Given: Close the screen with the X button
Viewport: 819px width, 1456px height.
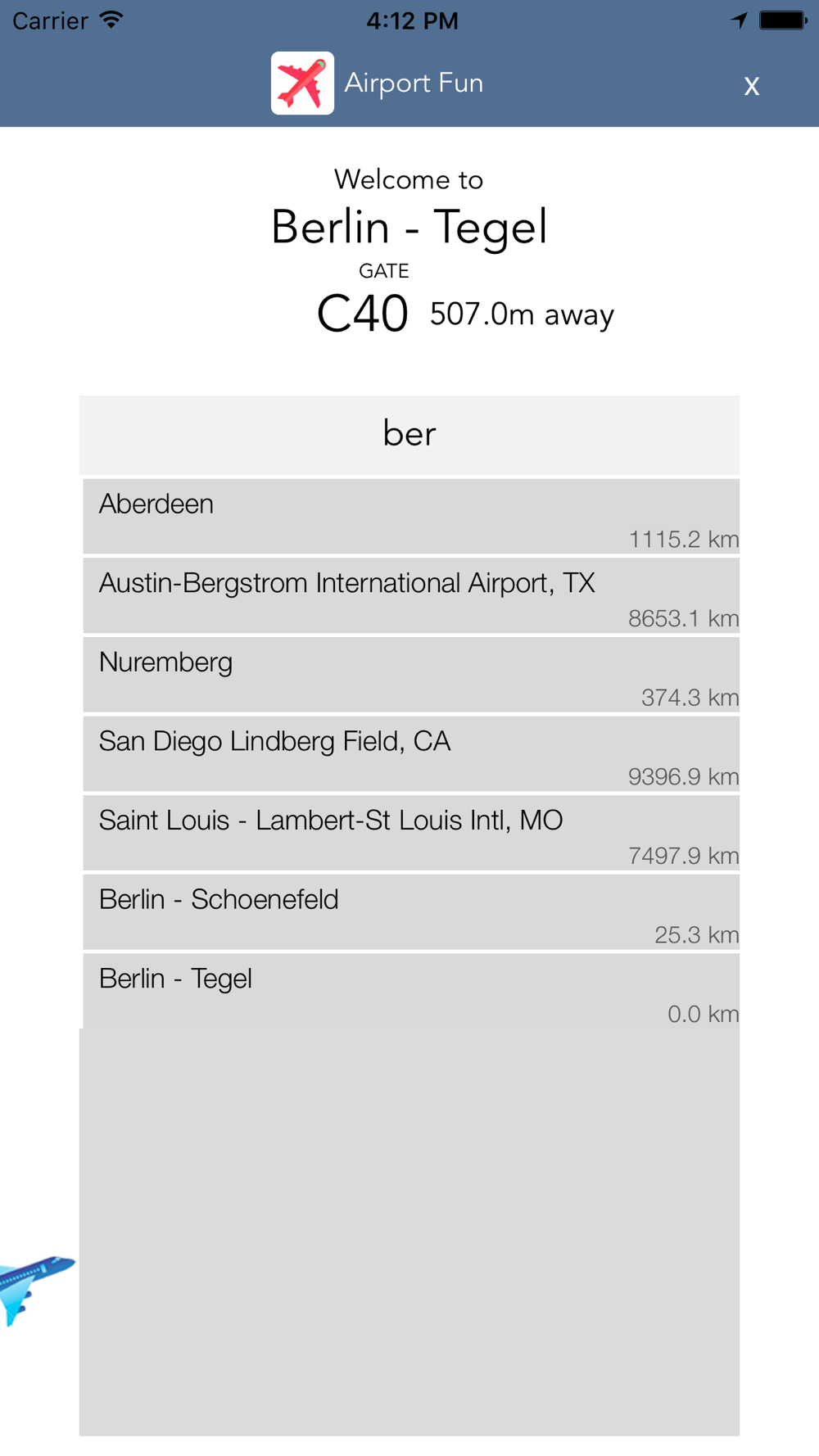Looking at the screenshot, I should 751,86.
